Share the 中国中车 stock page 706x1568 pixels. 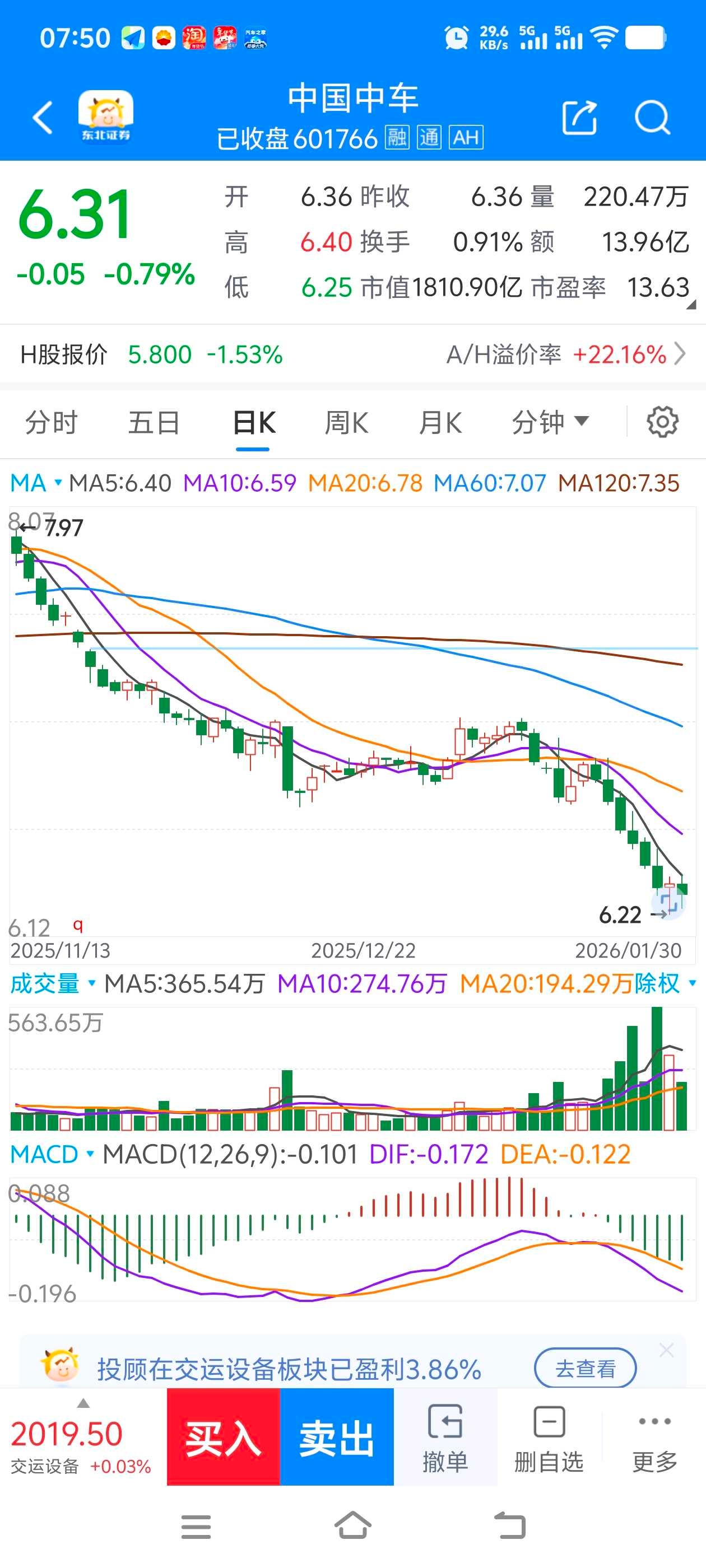point(579,117)
